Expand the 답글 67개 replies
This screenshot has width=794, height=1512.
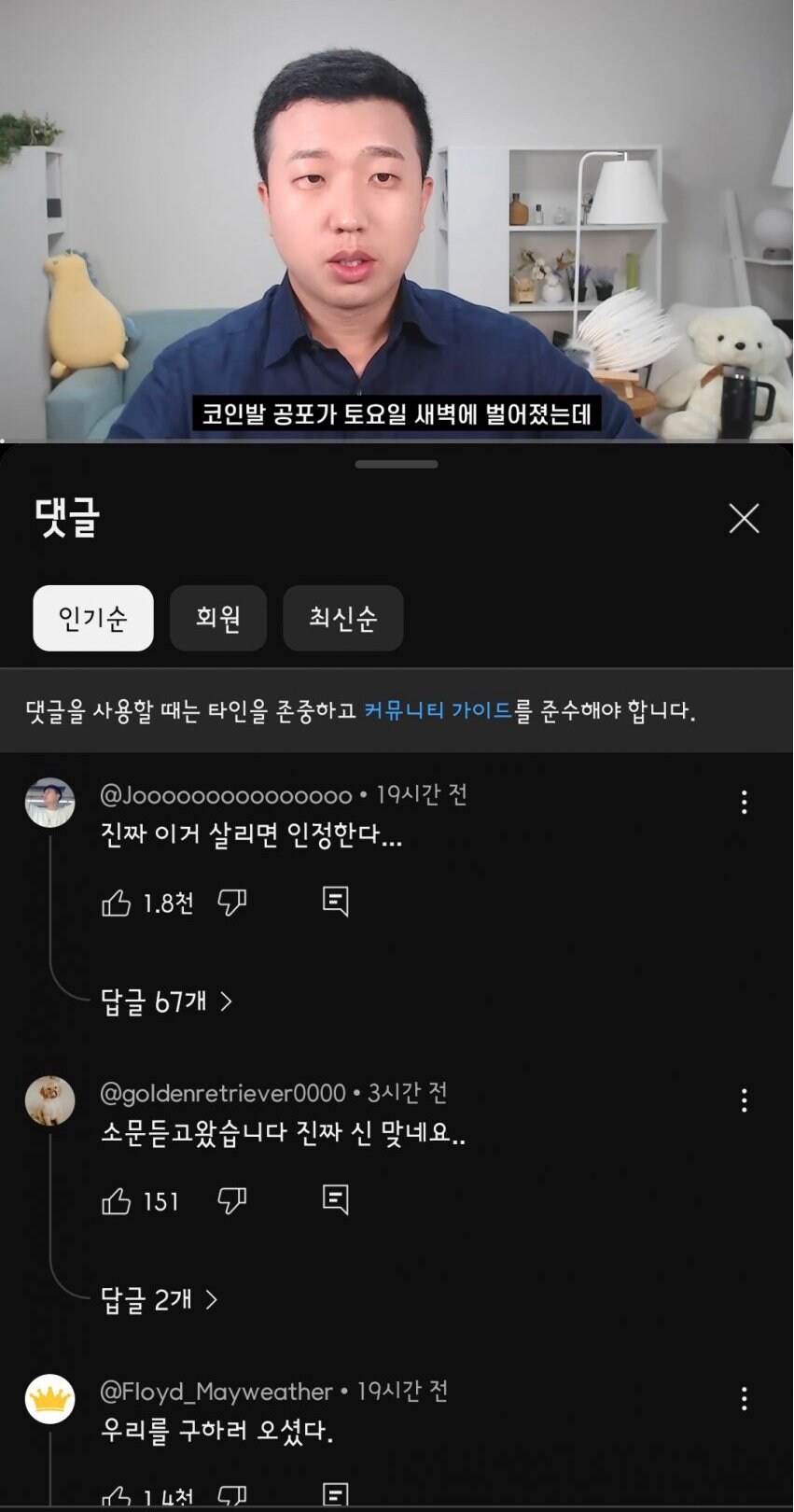click(166, 1001)
